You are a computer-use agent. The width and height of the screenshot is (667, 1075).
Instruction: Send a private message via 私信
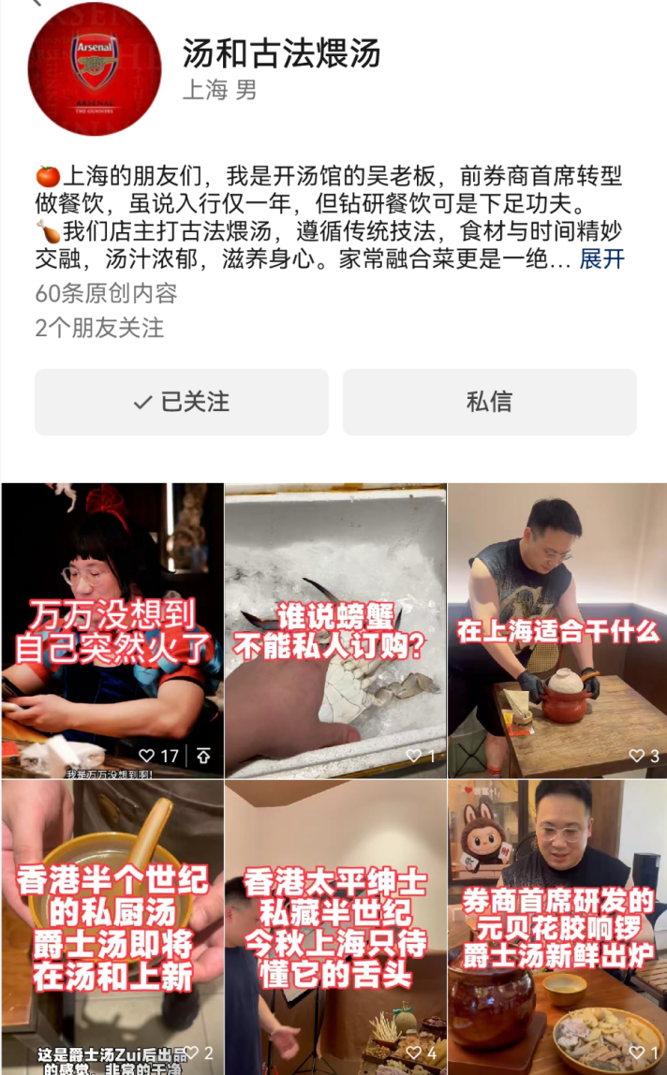[489, 402]
